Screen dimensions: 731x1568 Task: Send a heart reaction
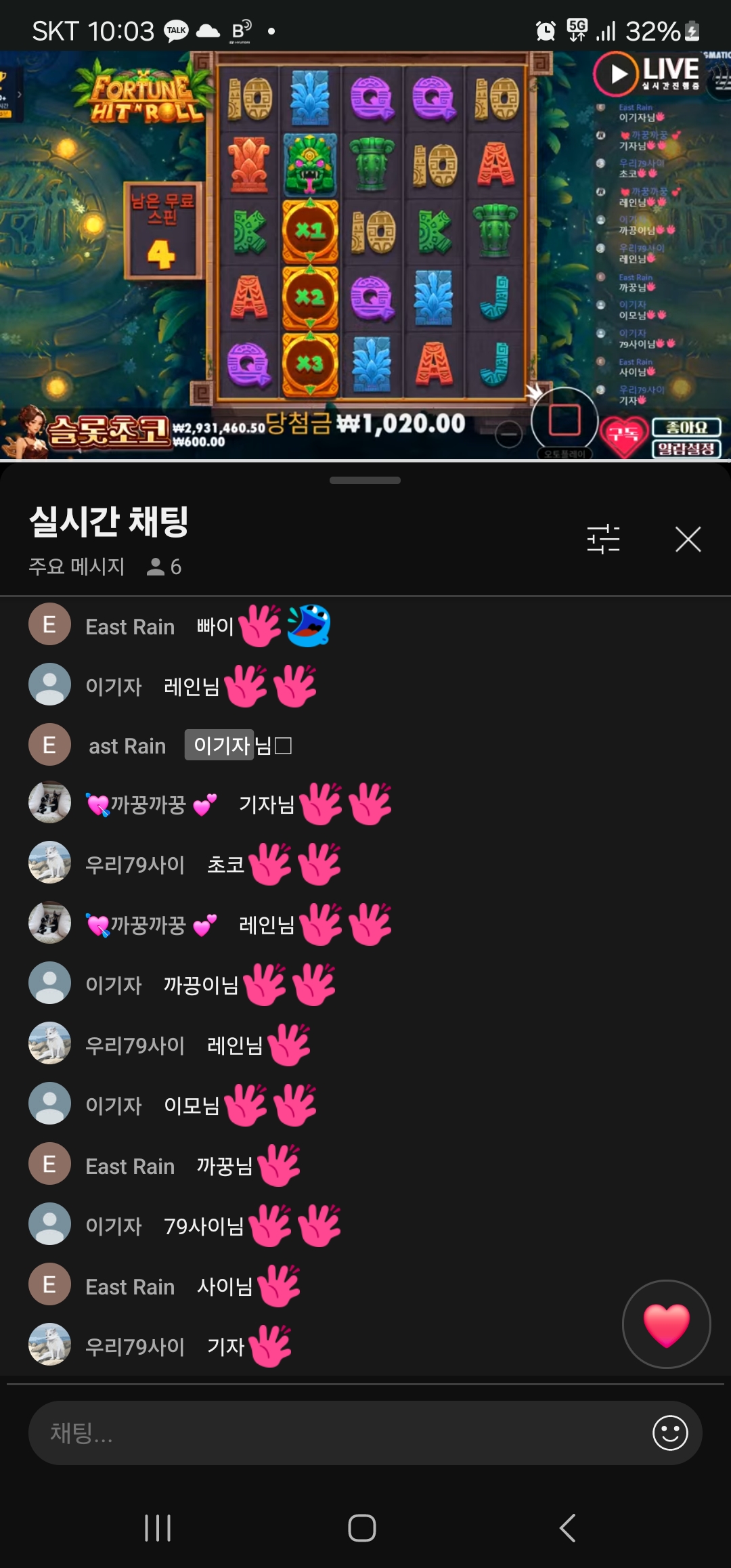point(666,1324)
